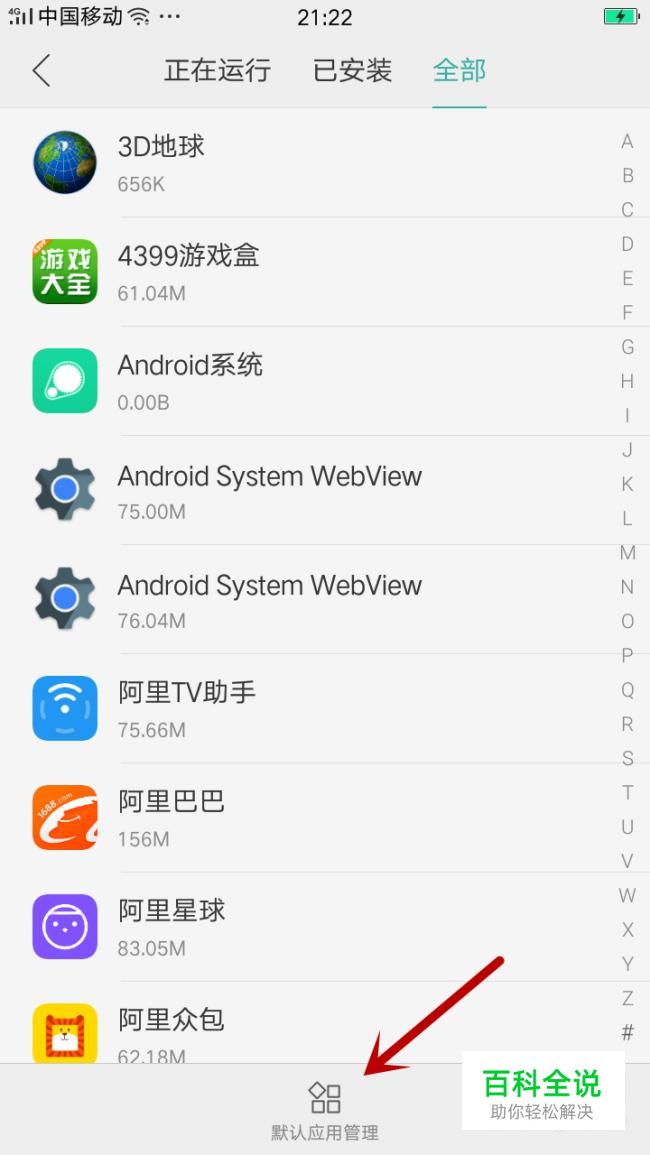Image resolution: width=650 pixels, height=1155 pixels.
Task: Open Android System WebView sized 76.04M
Action: coord(310,599)
